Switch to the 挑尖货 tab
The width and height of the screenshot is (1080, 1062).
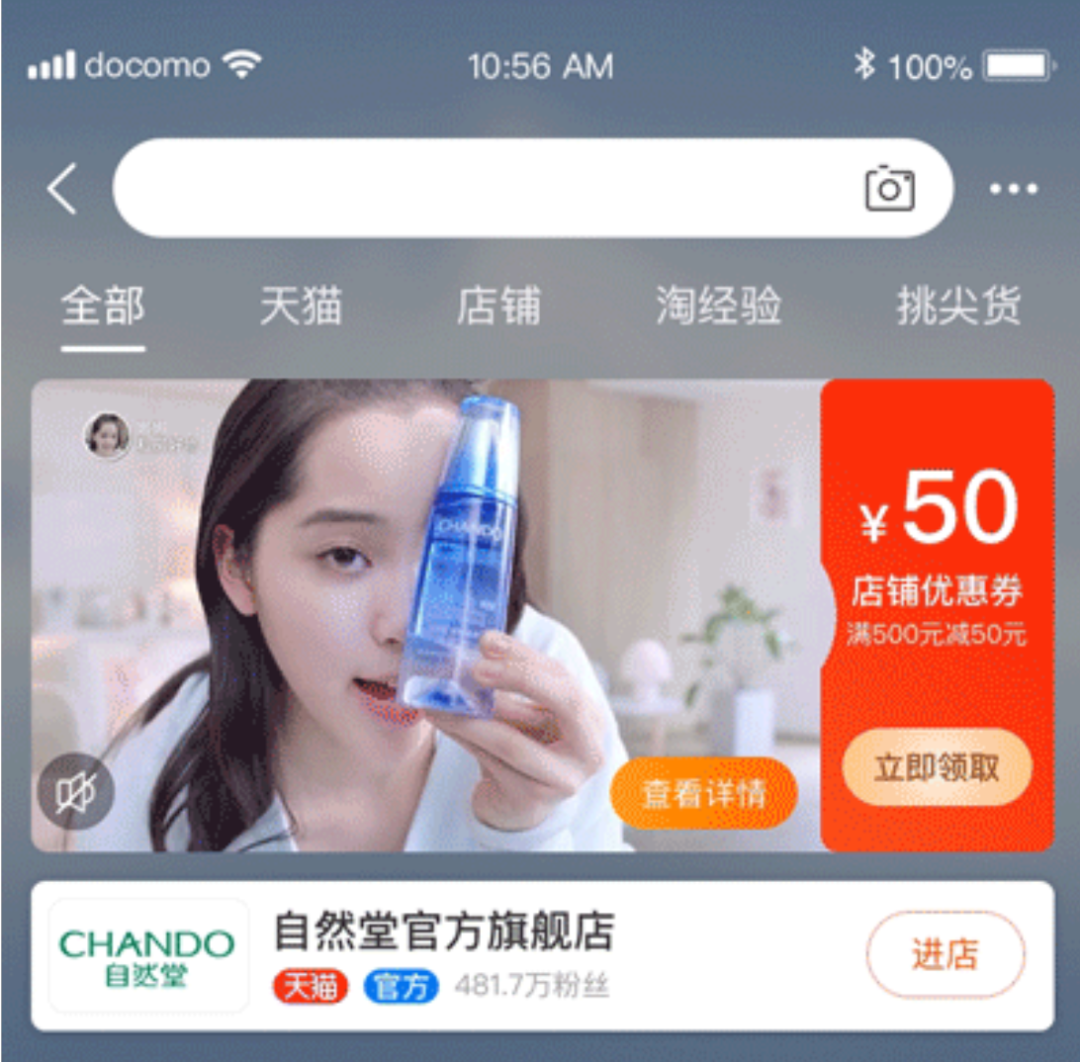click(x=958, y=307)
